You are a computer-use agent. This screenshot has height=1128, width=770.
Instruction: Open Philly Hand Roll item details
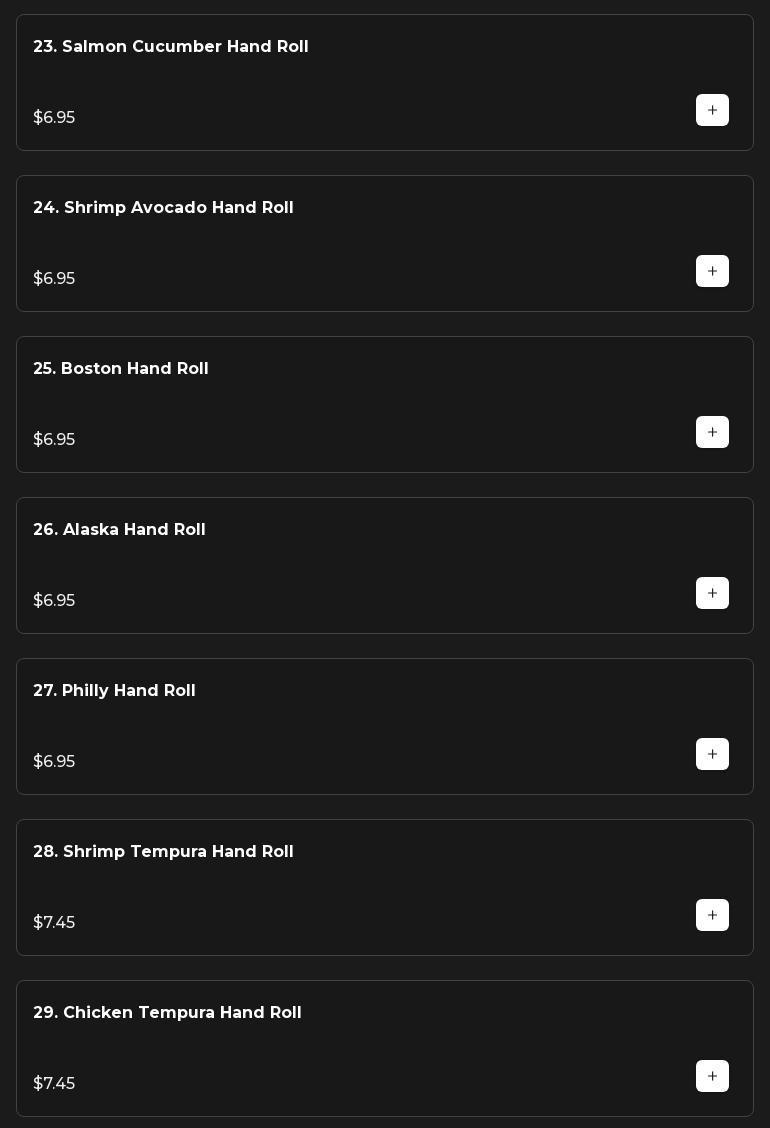[114, 691]
